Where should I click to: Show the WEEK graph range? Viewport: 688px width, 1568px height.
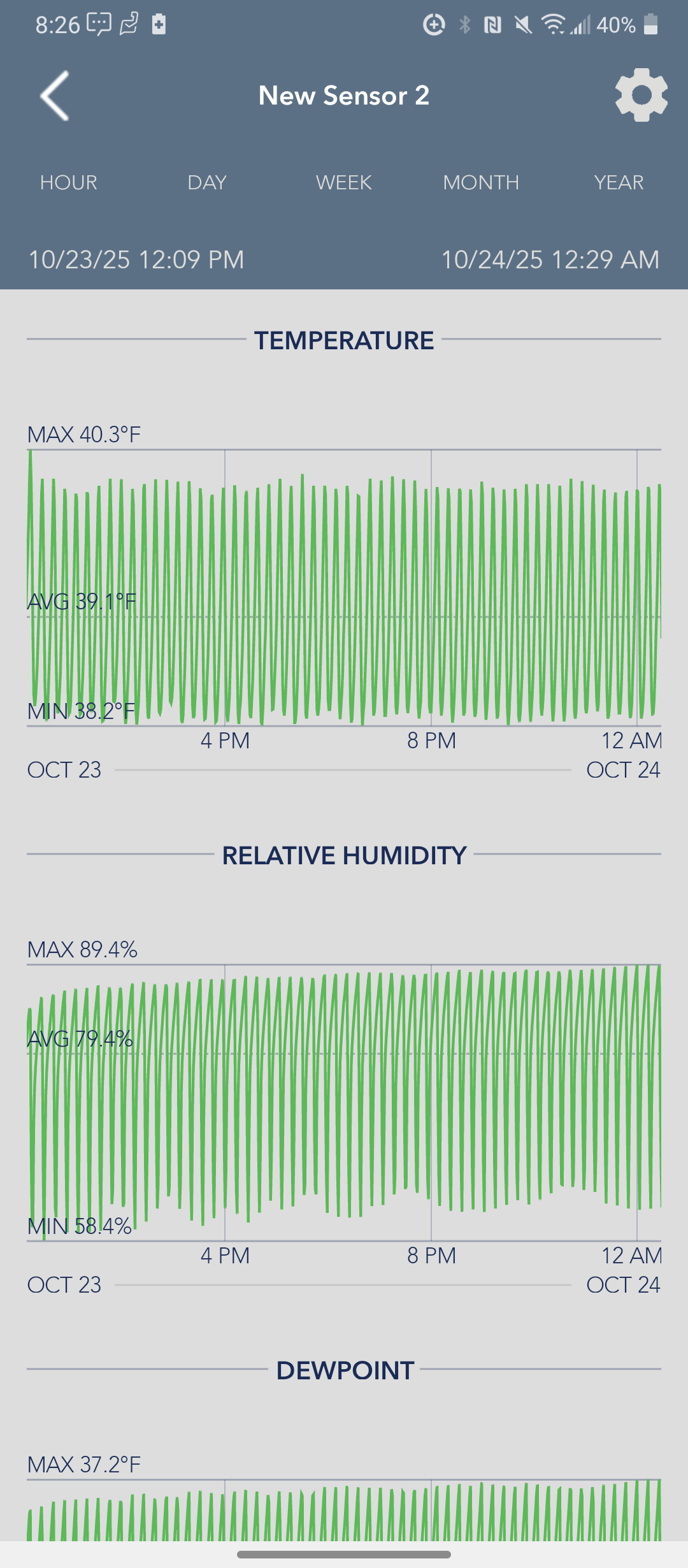tap(344, 183)
